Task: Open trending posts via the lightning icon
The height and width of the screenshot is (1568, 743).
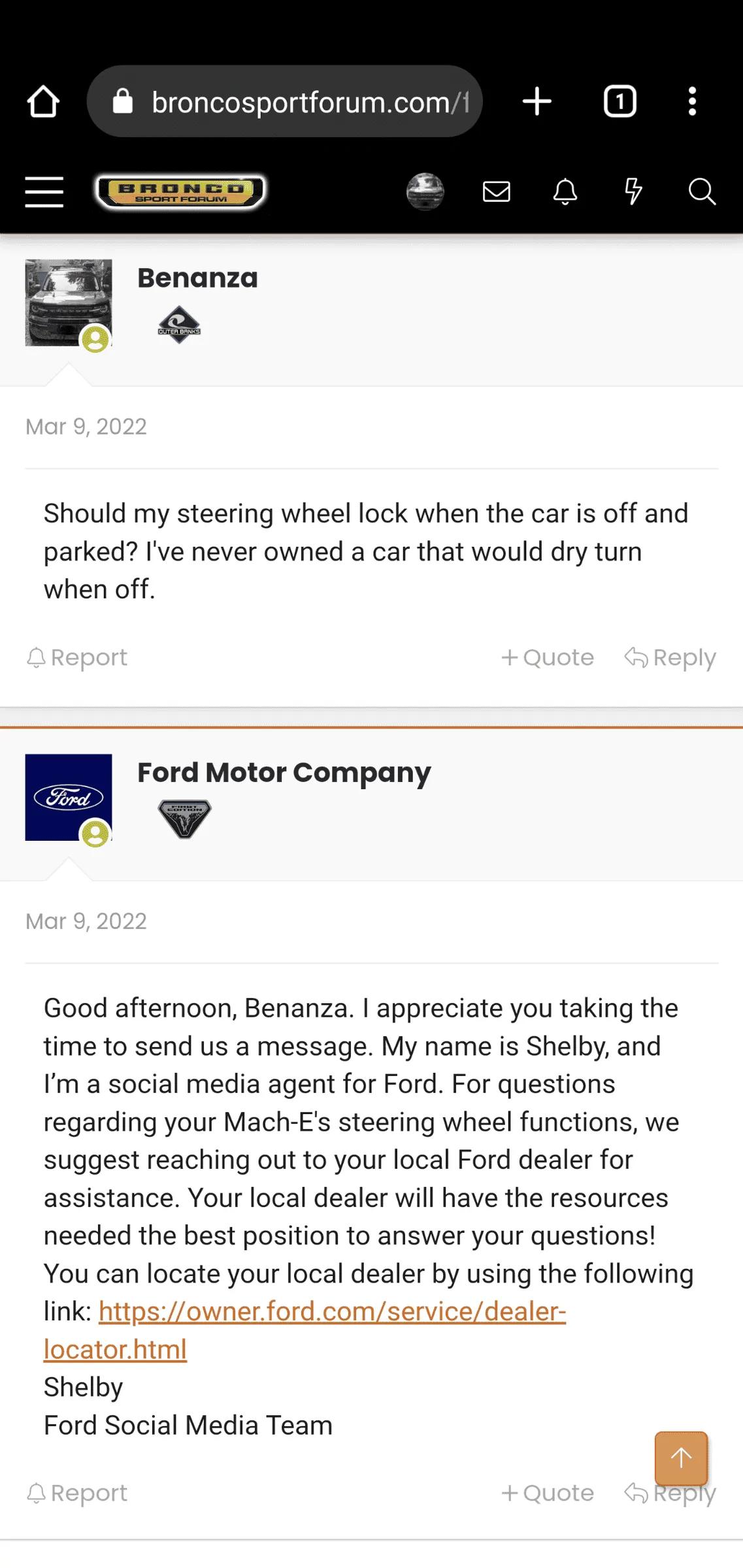Action: (632, 191)
